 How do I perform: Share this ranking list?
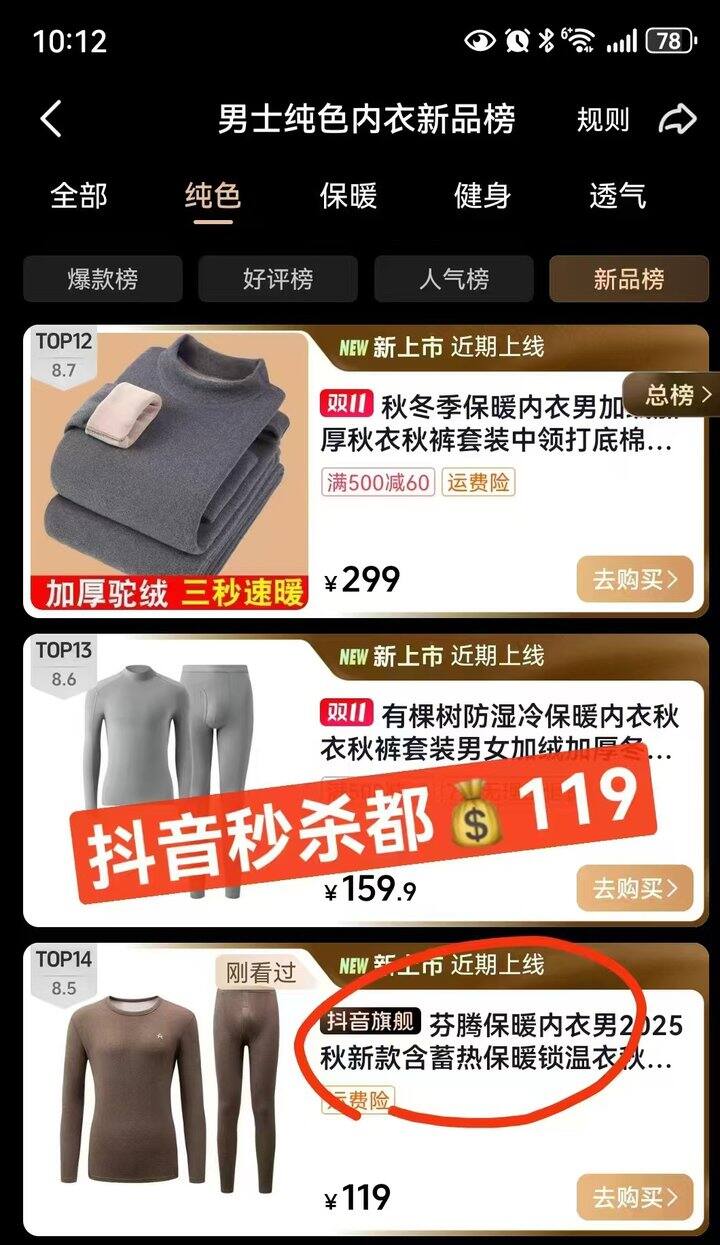(678, 120)
